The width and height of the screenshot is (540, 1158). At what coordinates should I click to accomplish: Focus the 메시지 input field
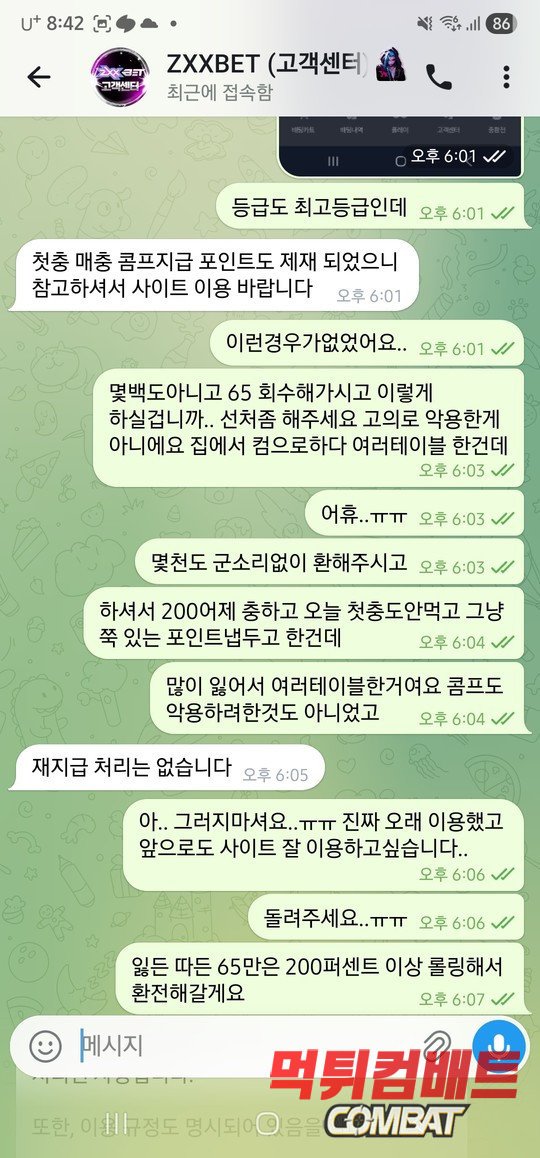click(x=244, y=1045)
